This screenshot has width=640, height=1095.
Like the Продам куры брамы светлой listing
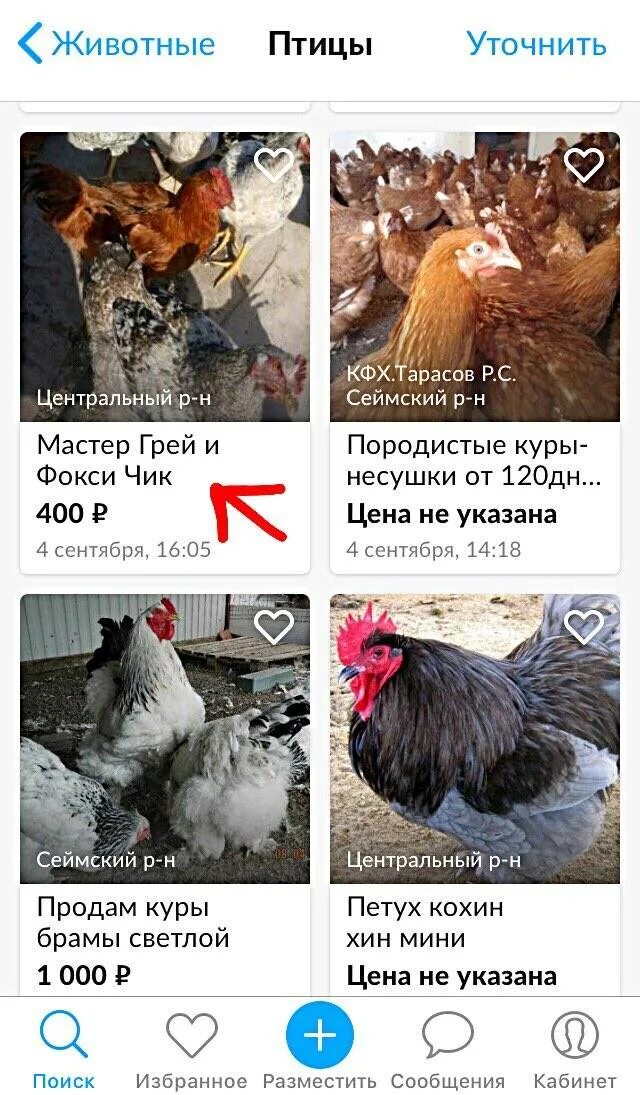pos(274,627)
